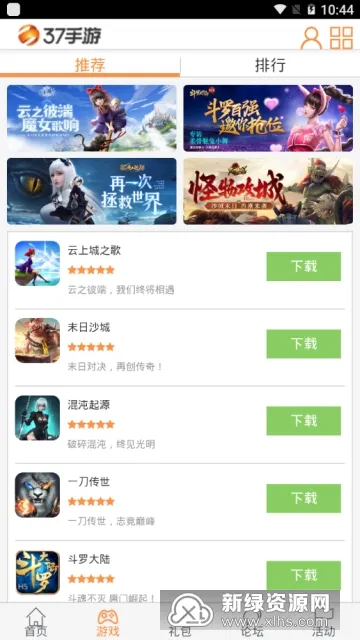Open the 云之彼端 魔女歌响 banner

click(92, 118)
